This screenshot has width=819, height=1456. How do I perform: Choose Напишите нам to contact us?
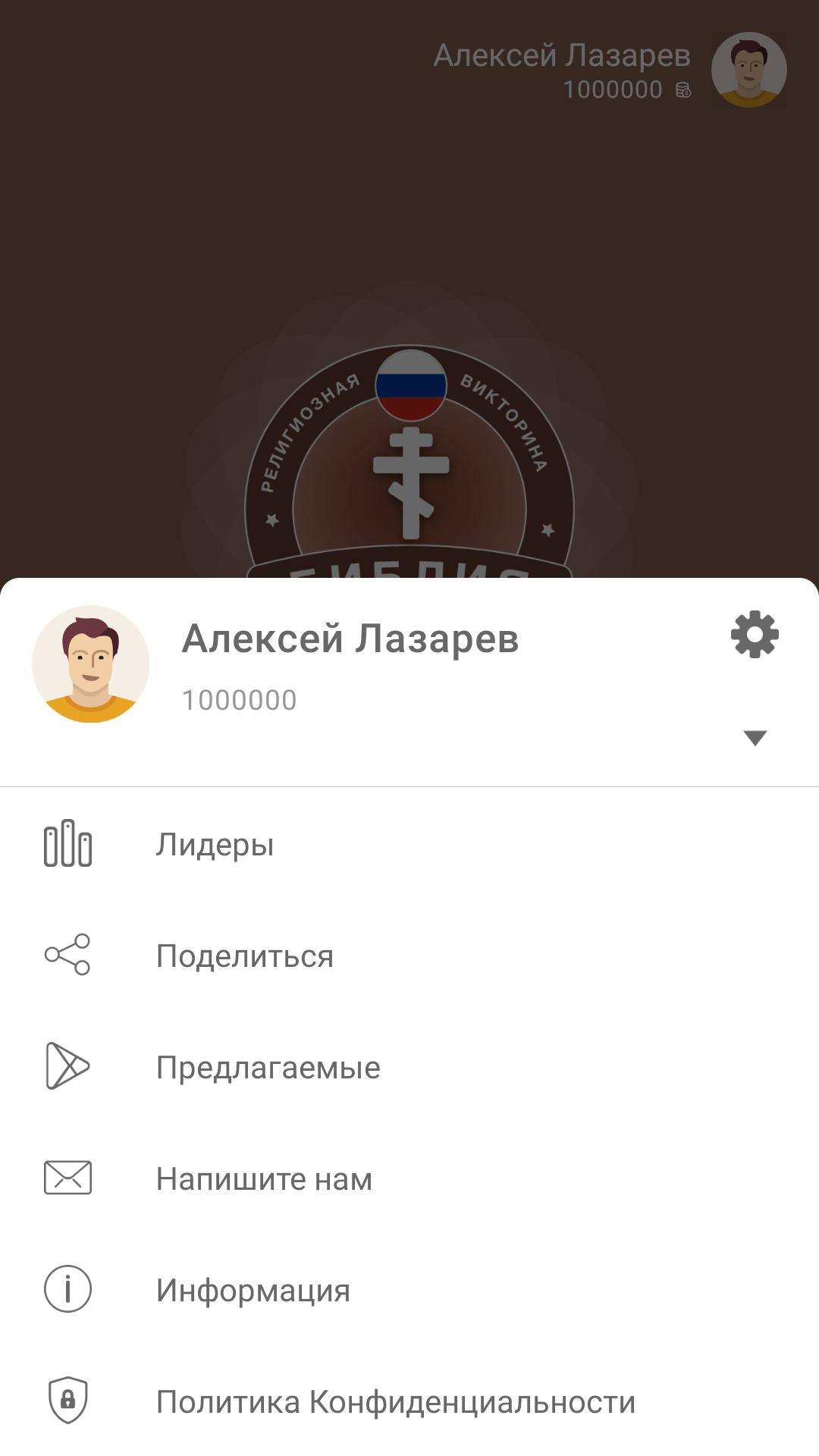pyautogui.click(x=409, y=1178)
